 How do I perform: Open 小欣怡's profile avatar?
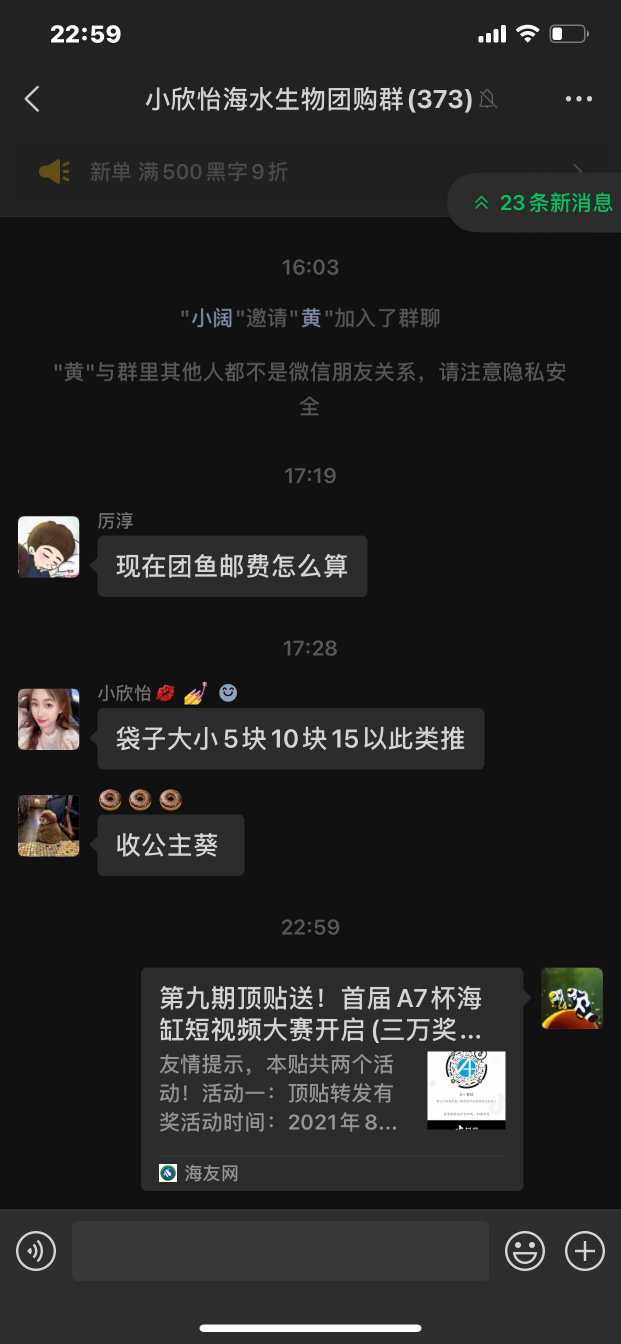coord(48,719)
